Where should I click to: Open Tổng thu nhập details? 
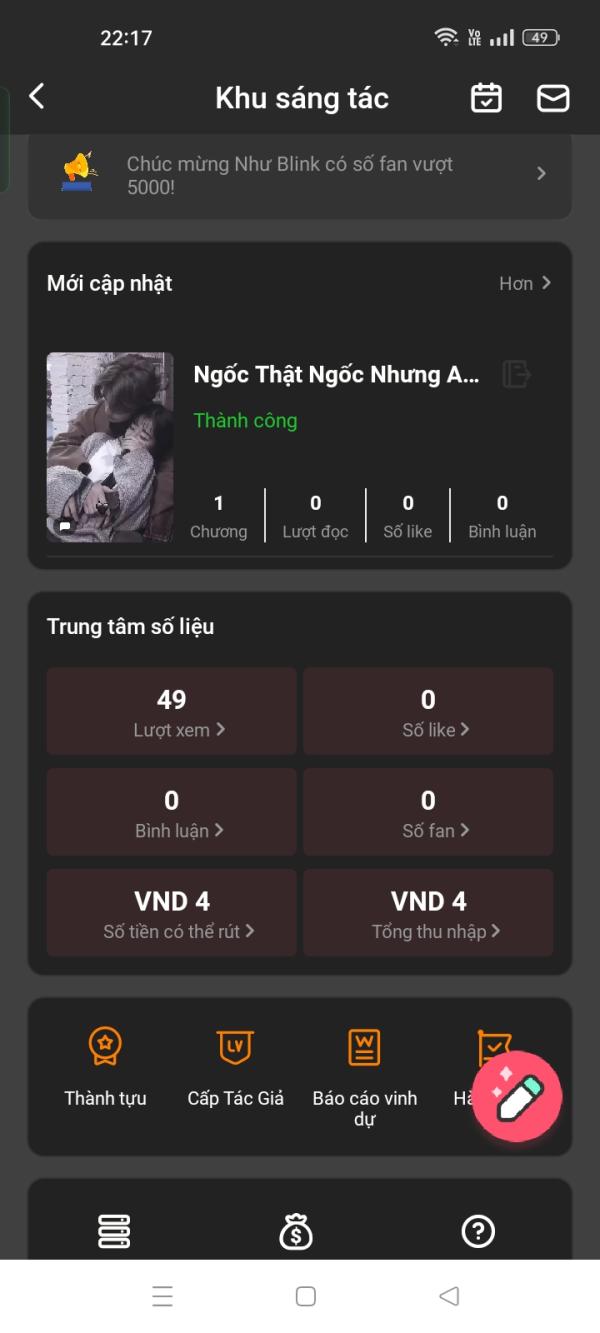(428, 914)
